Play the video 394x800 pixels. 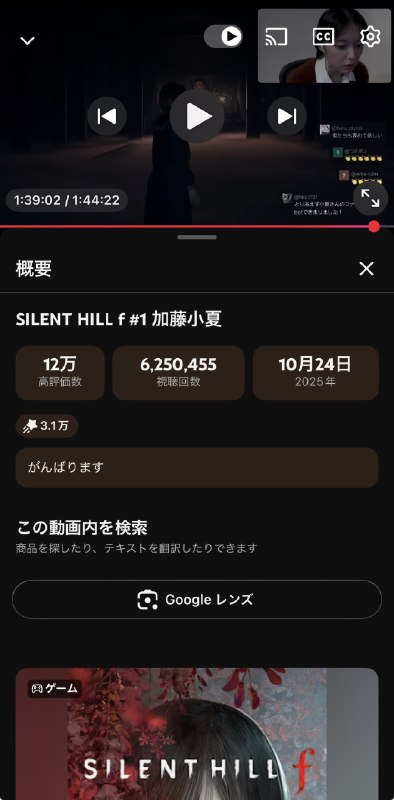197,117
